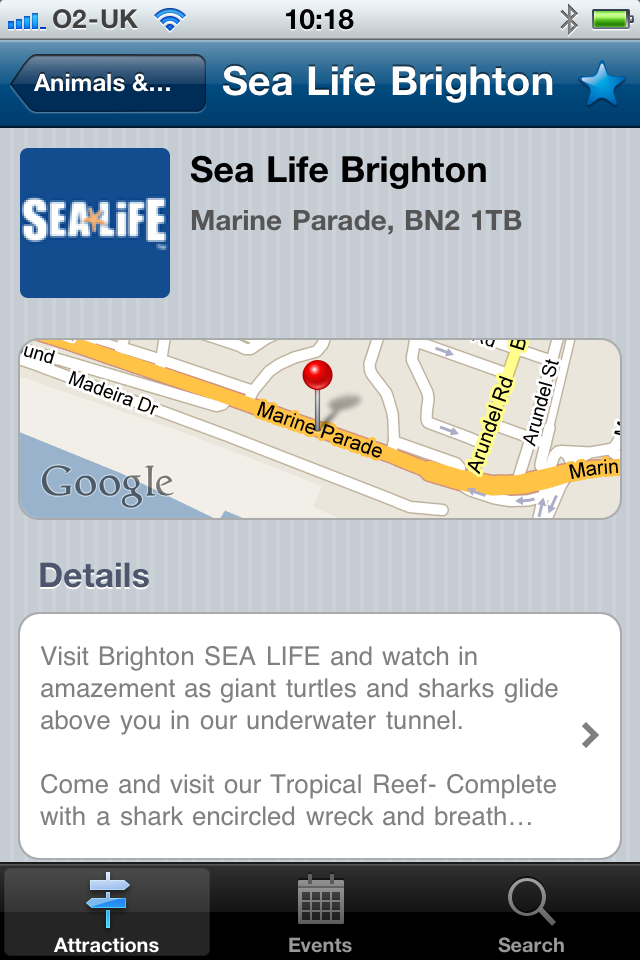Switch to the Events tab

click(320, 913)
